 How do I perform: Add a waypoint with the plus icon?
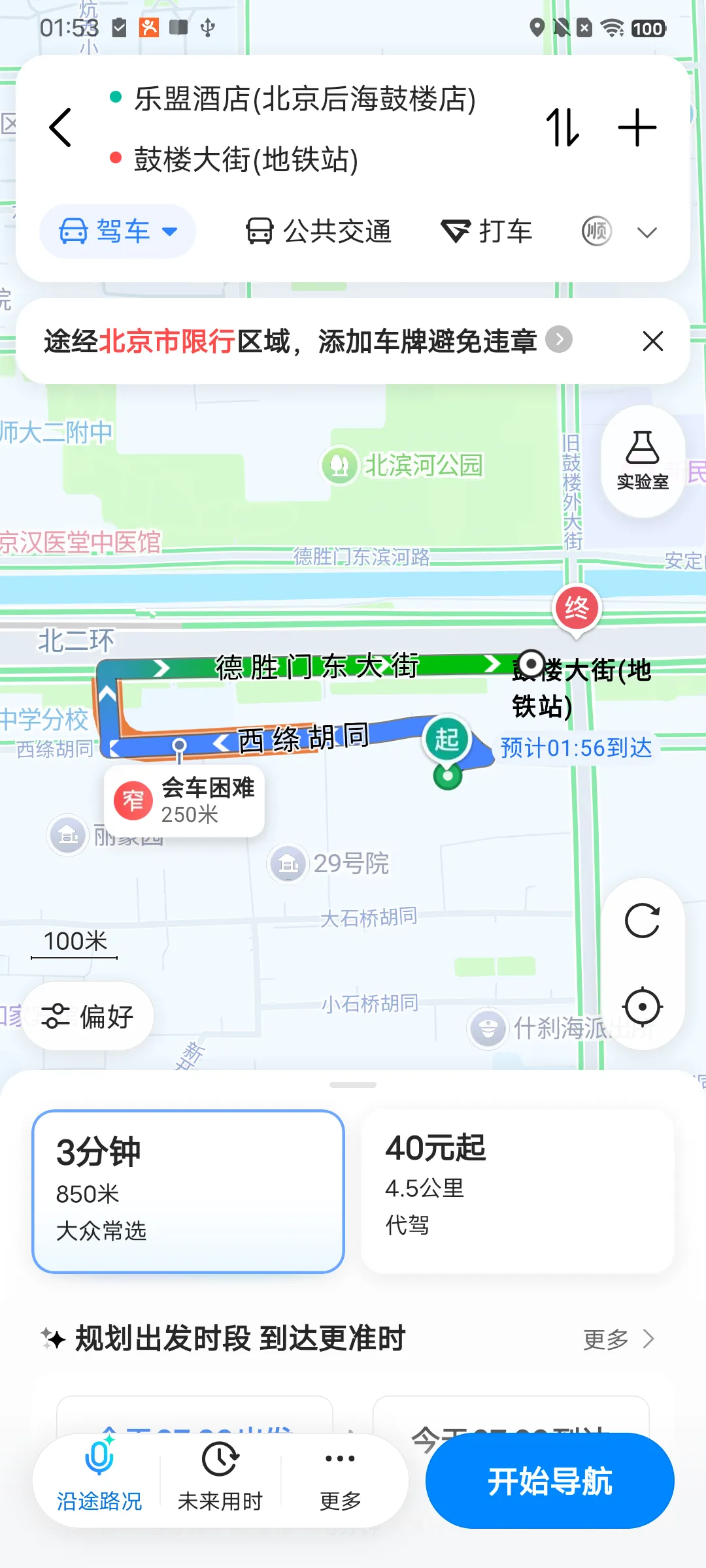pyautogui.click(x=637, y=127)
